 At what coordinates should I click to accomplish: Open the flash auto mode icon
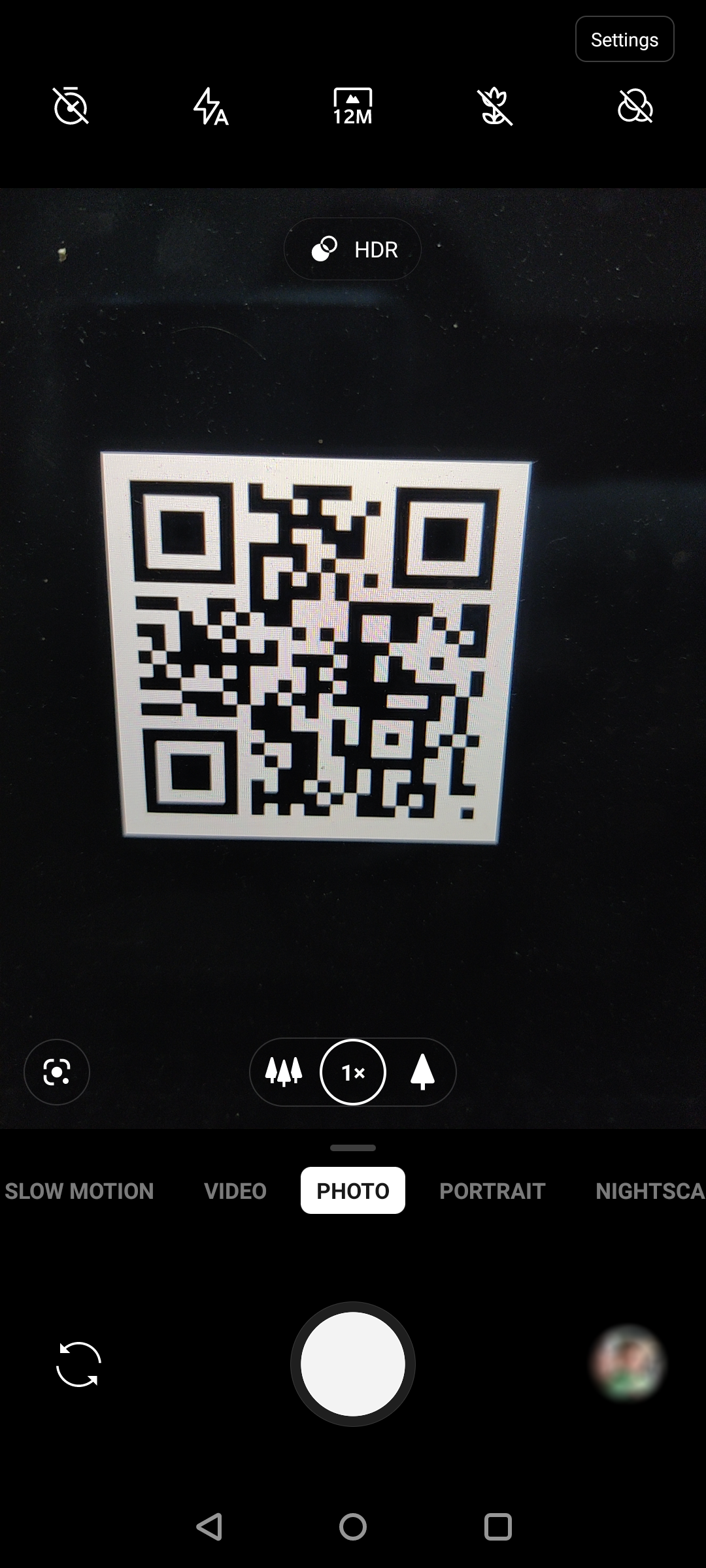[x=212, y=108]
